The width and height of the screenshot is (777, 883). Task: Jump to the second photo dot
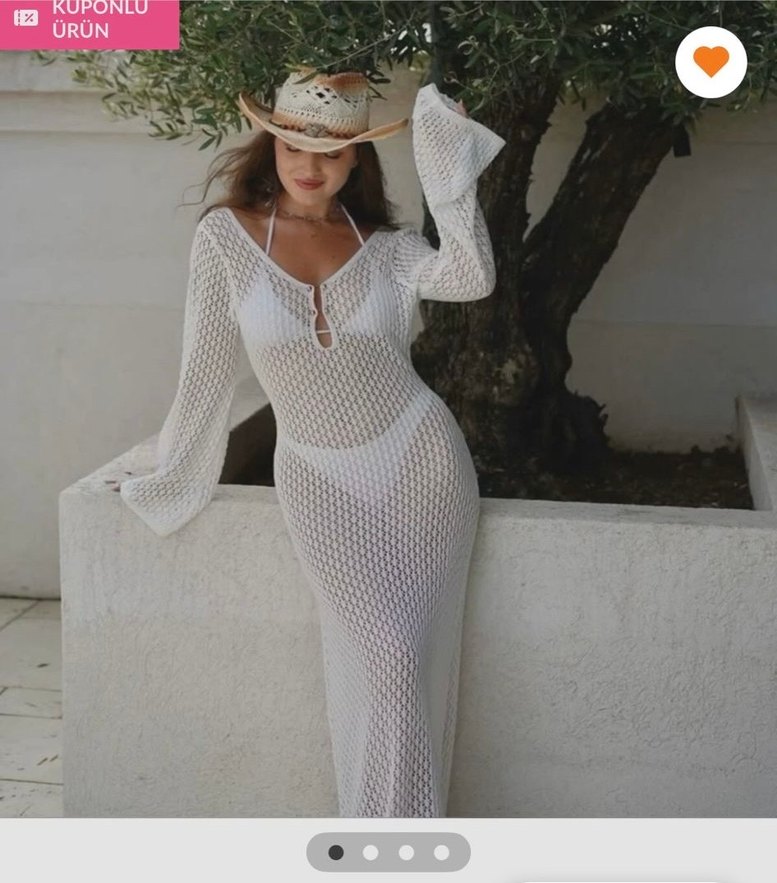click(x=371, y=852)
